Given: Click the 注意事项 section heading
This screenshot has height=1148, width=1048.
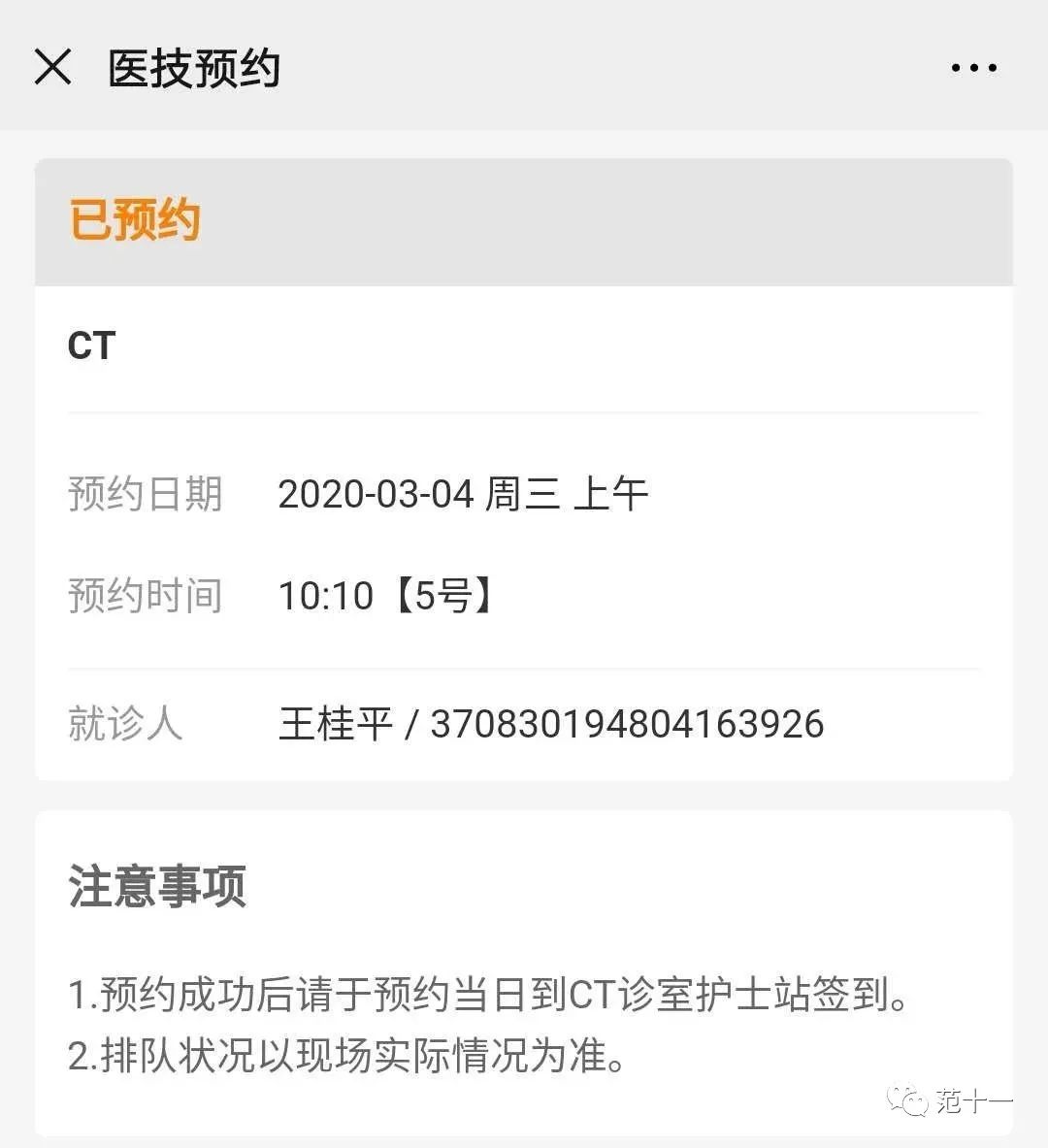Looking at the screenshot, I should point(158,885).
